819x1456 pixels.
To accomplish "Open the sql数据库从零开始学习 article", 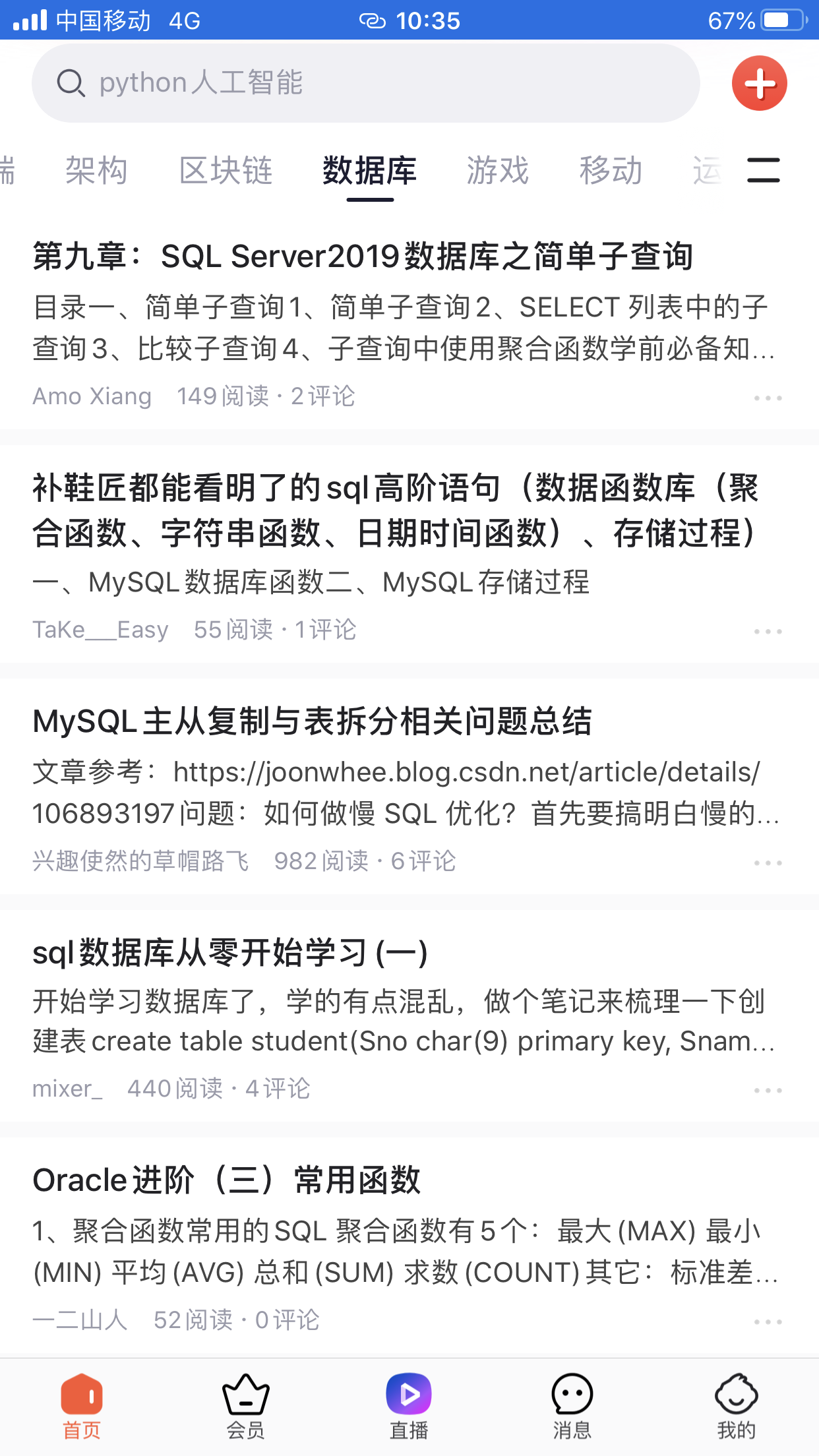I will pos(231,953).
